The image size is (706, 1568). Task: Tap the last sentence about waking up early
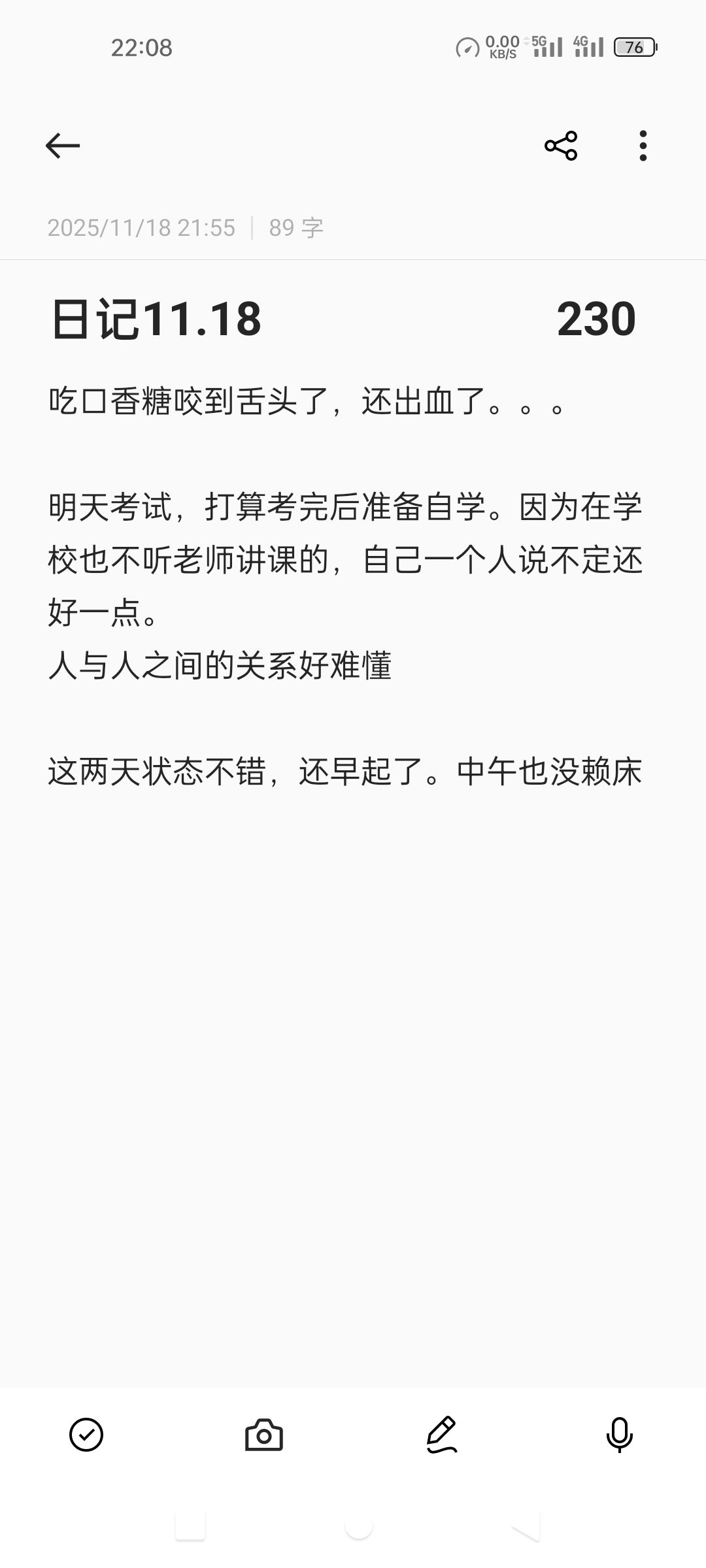click(346, 771)
